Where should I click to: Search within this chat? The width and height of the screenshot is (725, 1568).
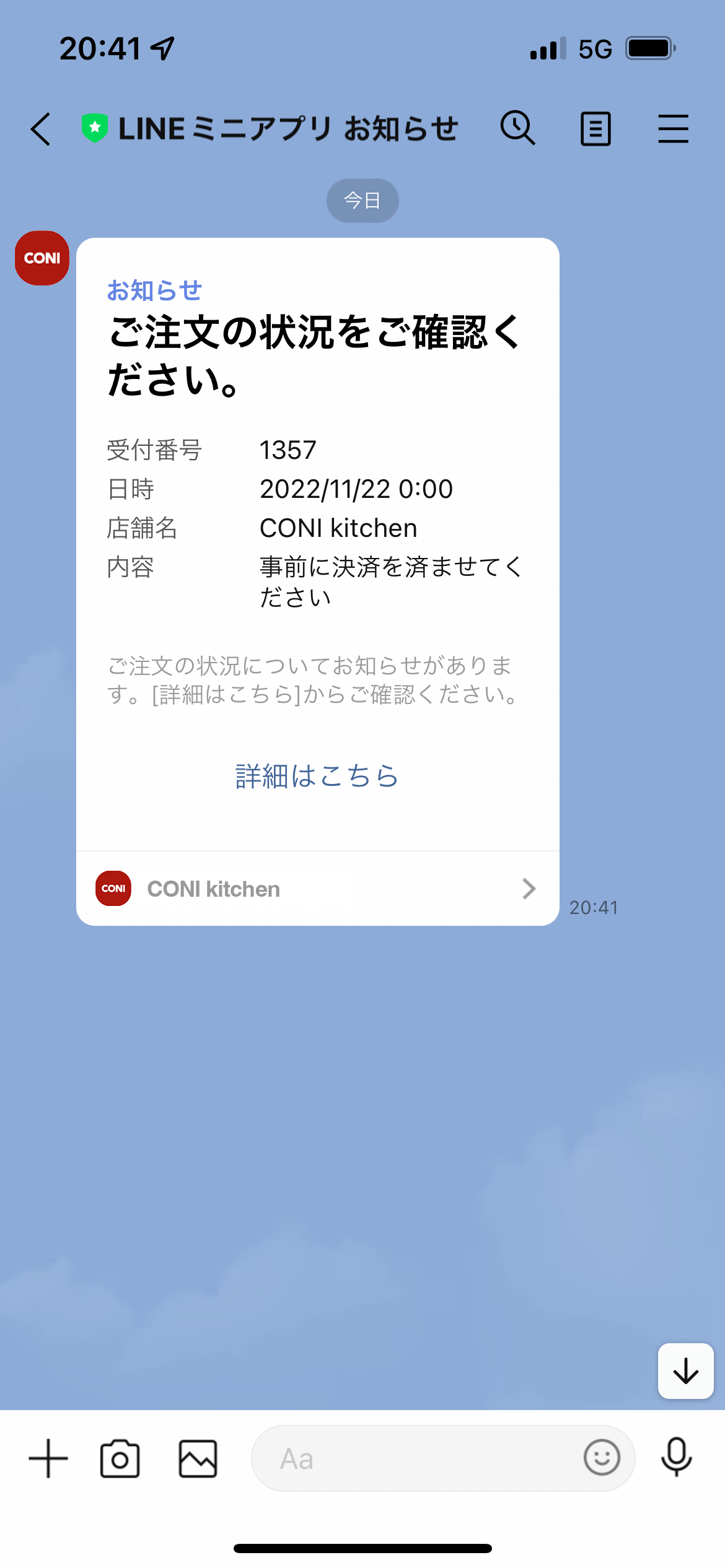[x=517, y=128]
